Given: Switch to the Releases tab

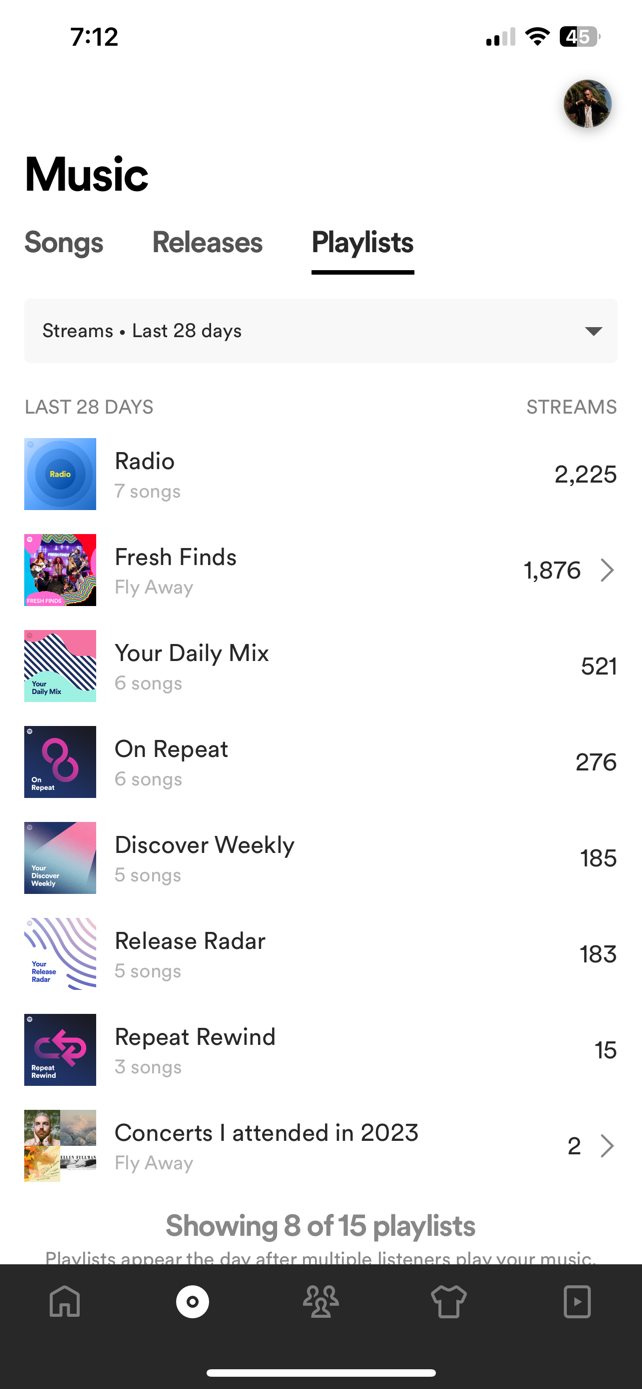Looking at the screenshot, I should (x=207, y=243).
